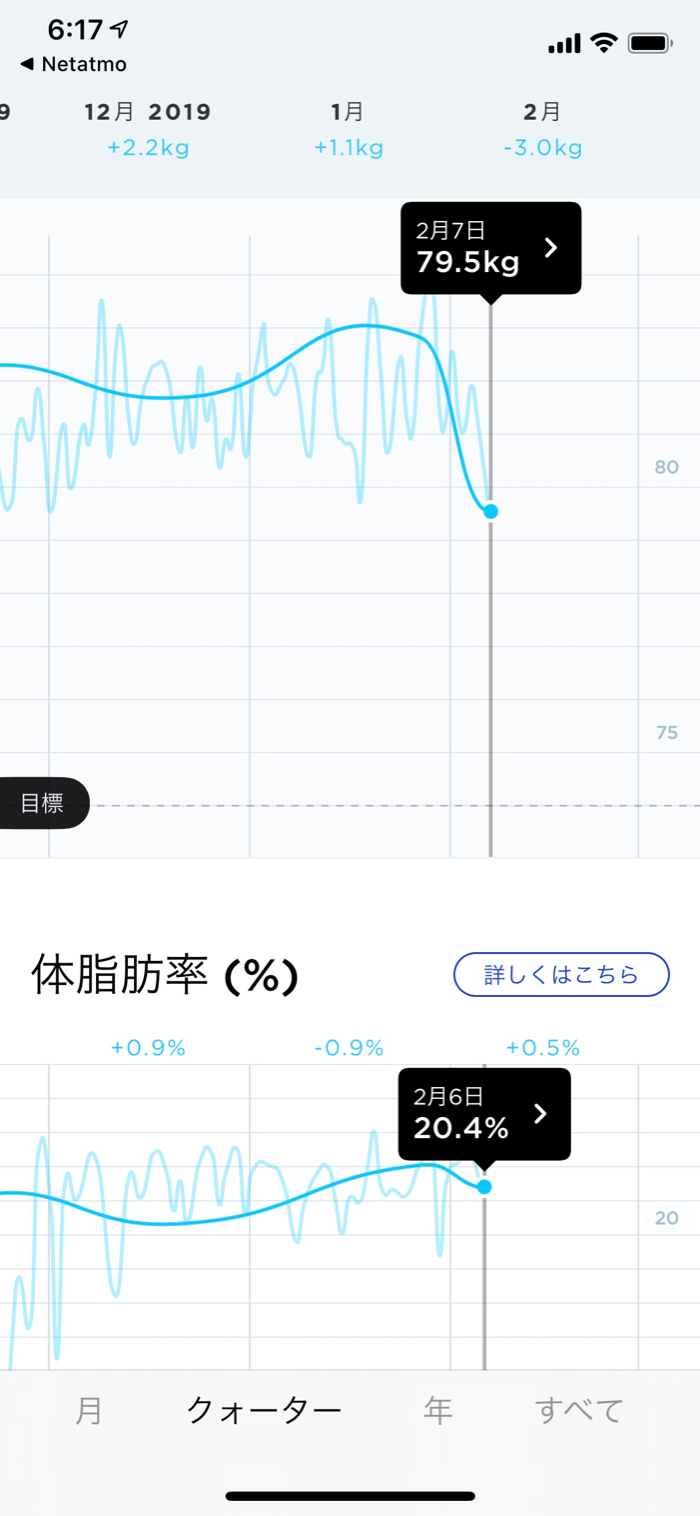Tap the 目標 goal label
Viewport: 700px width, 1516px height.
[x=42, y=804]
